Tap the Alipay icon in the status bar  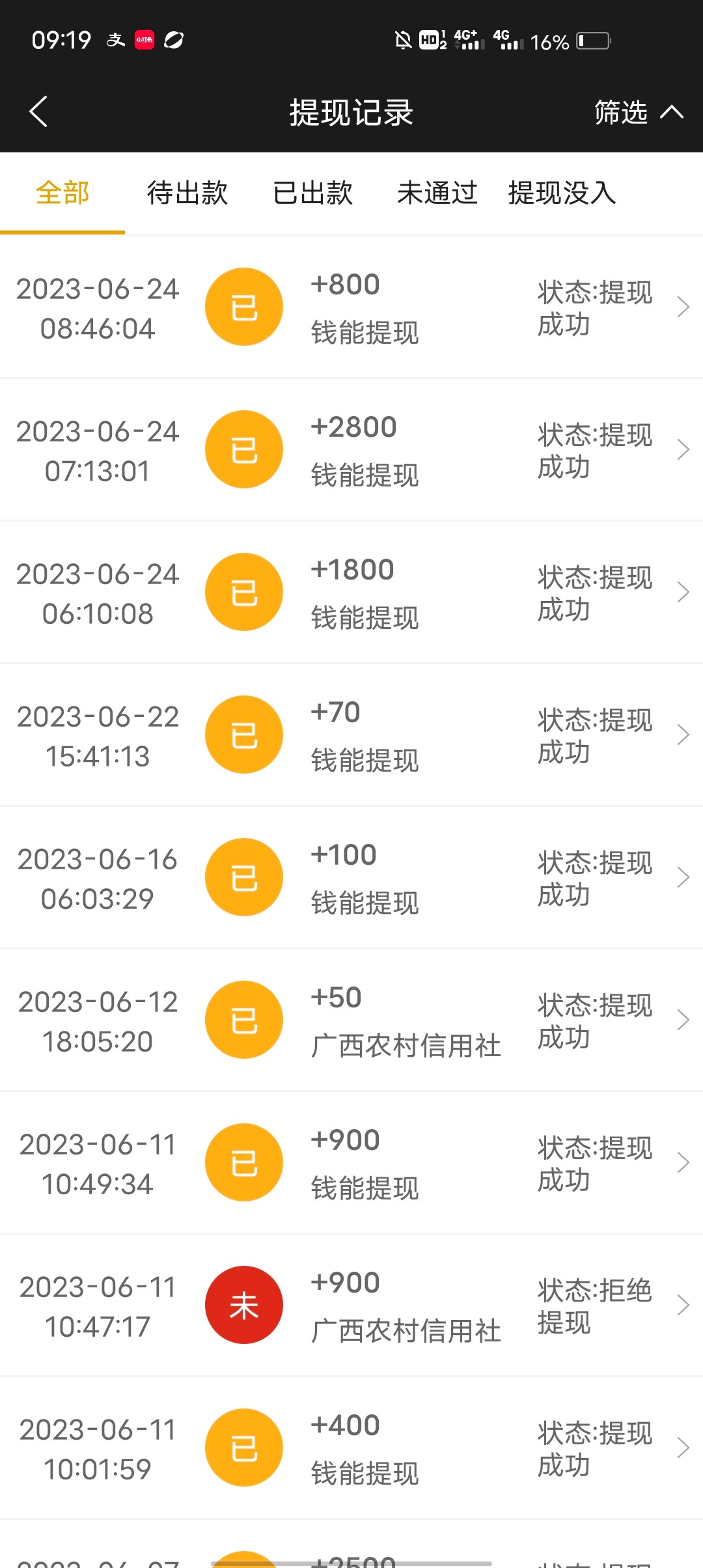coord(116,40)
